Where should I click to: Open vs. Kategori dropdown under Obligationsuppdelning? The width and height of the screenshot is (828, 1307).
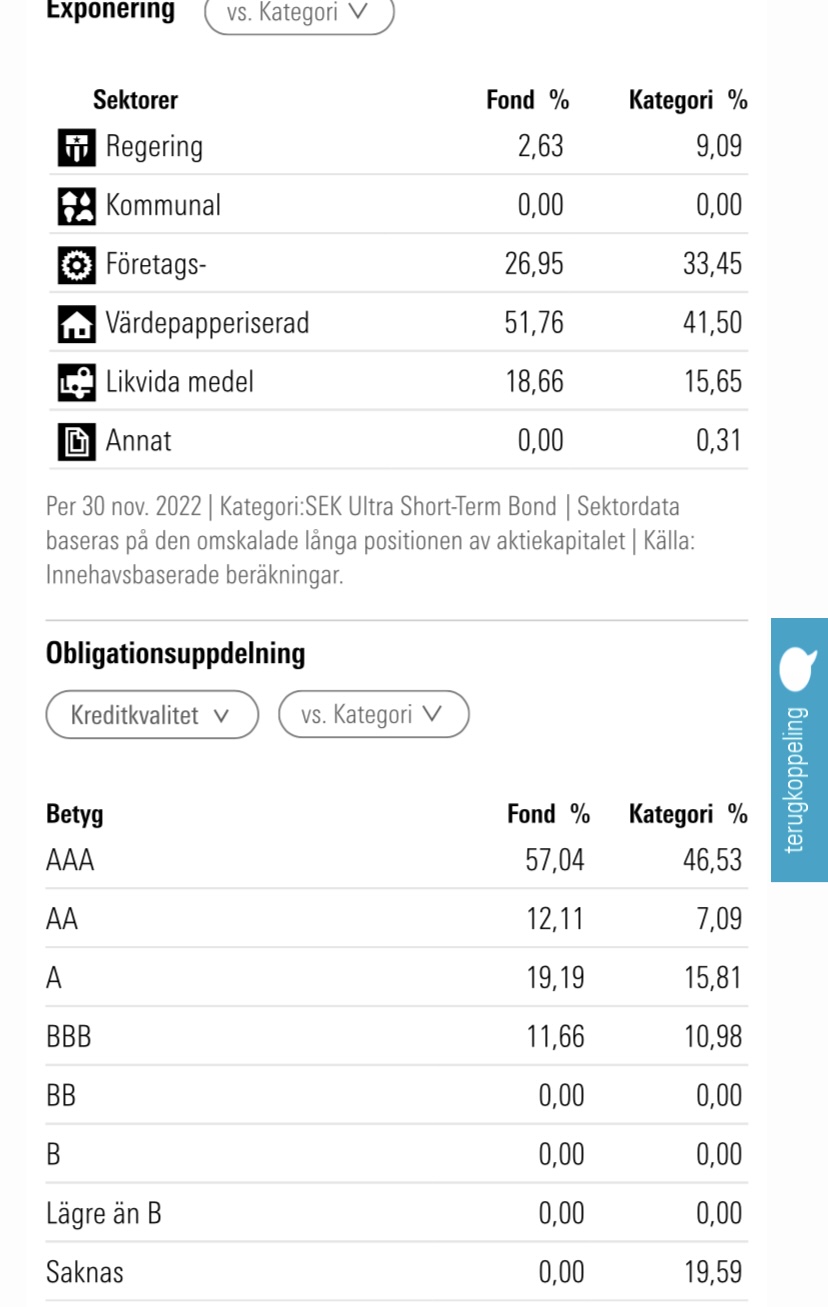[373, 715]
